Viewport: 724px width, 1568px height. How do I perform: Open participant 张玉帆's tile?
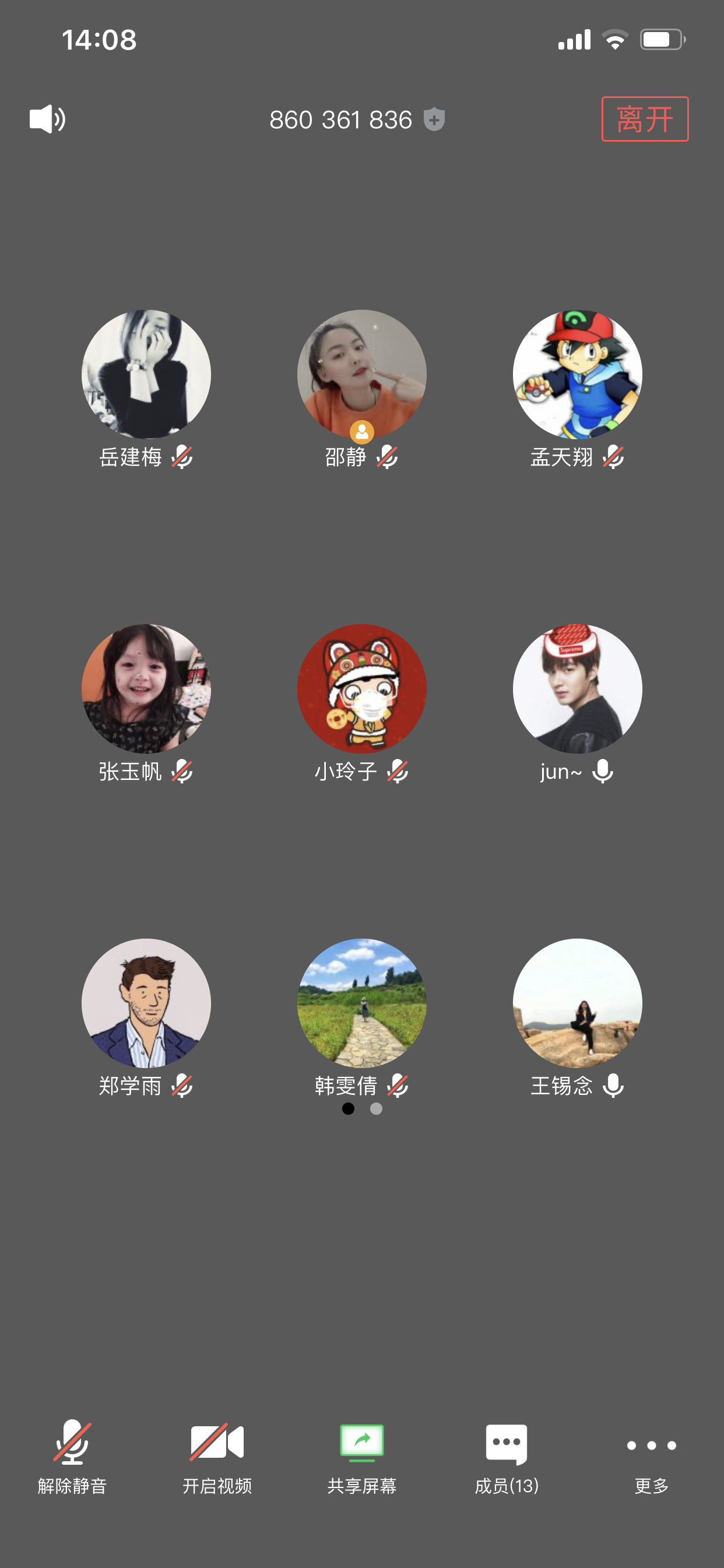[146, 688]
